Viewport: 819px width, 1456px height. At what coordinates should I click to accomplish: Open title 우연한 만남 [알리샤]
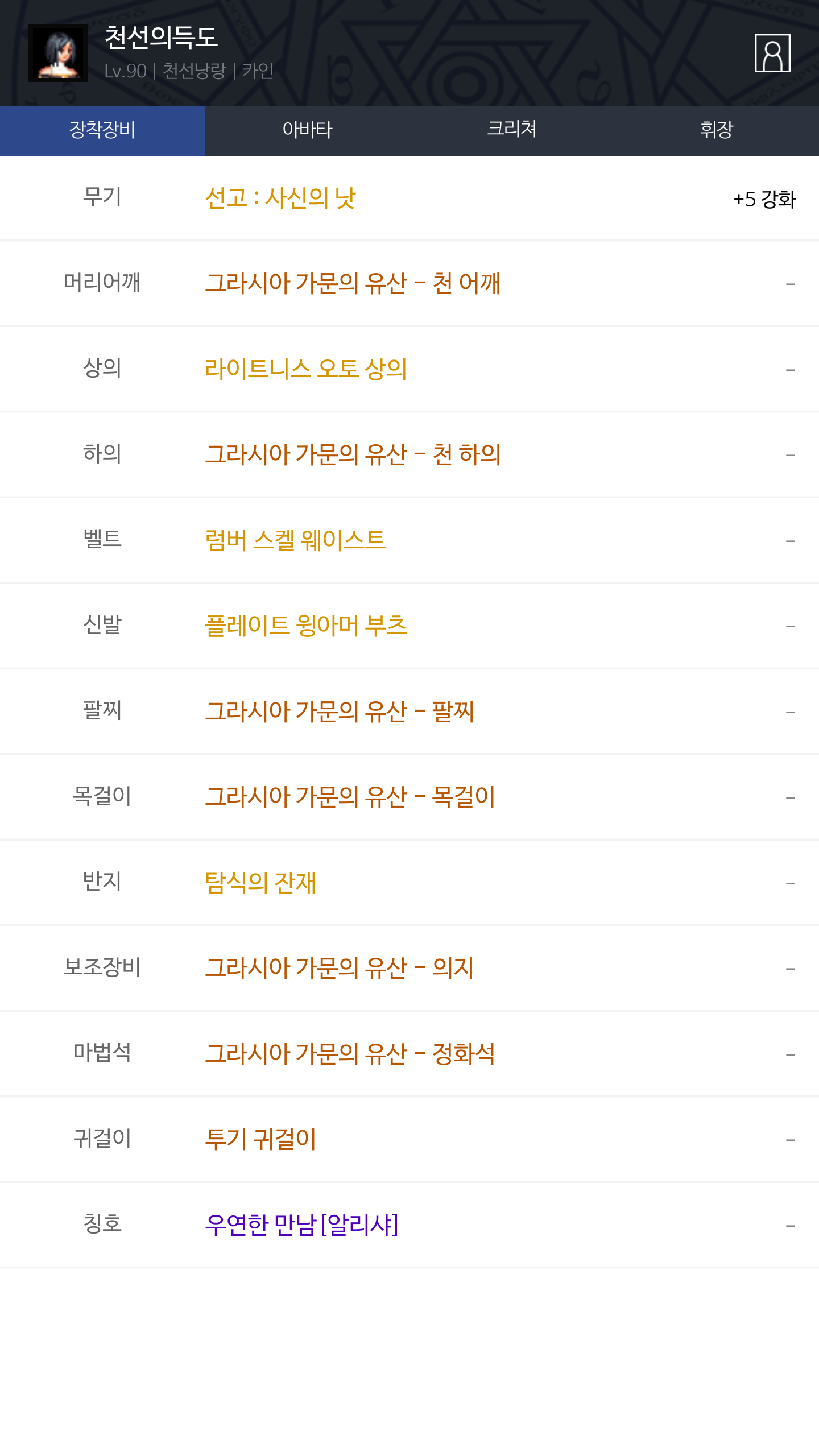click(x=301, y=1226)
